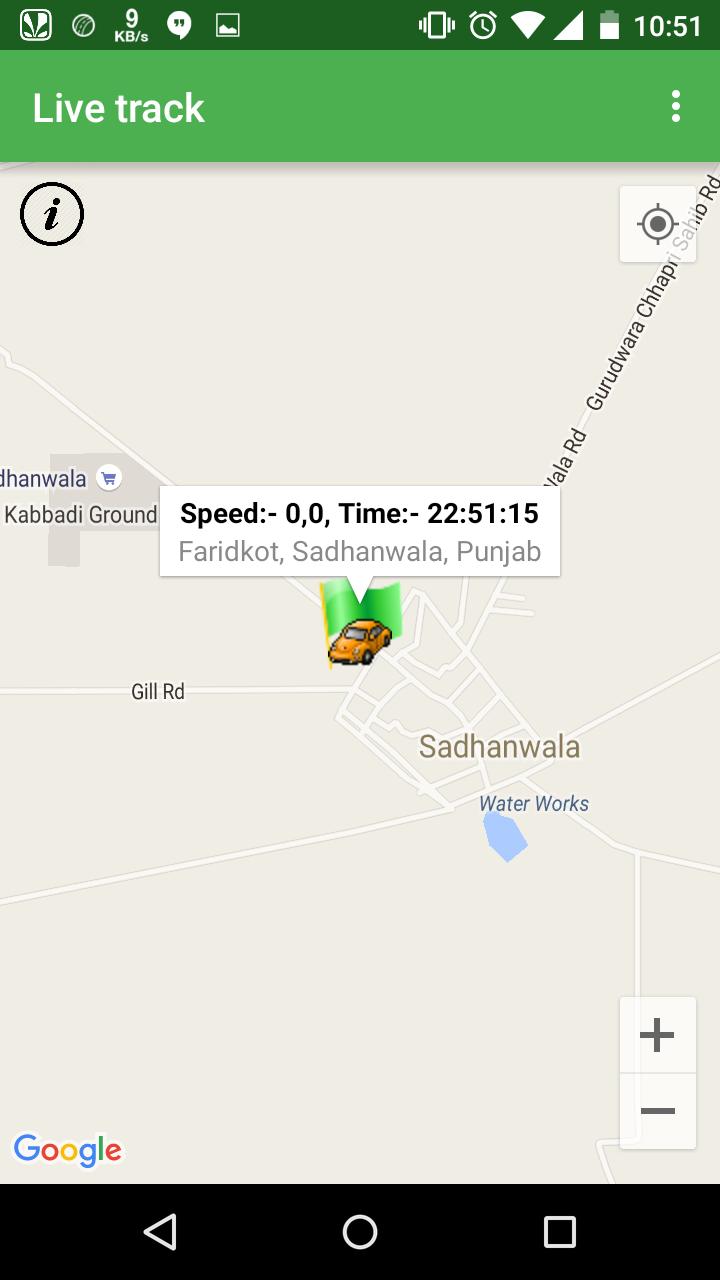Image resolution: width=720 pixels, height=1280 pixels.
Task: Go back using the navigation bar
Action: [x=160, y=1232]
